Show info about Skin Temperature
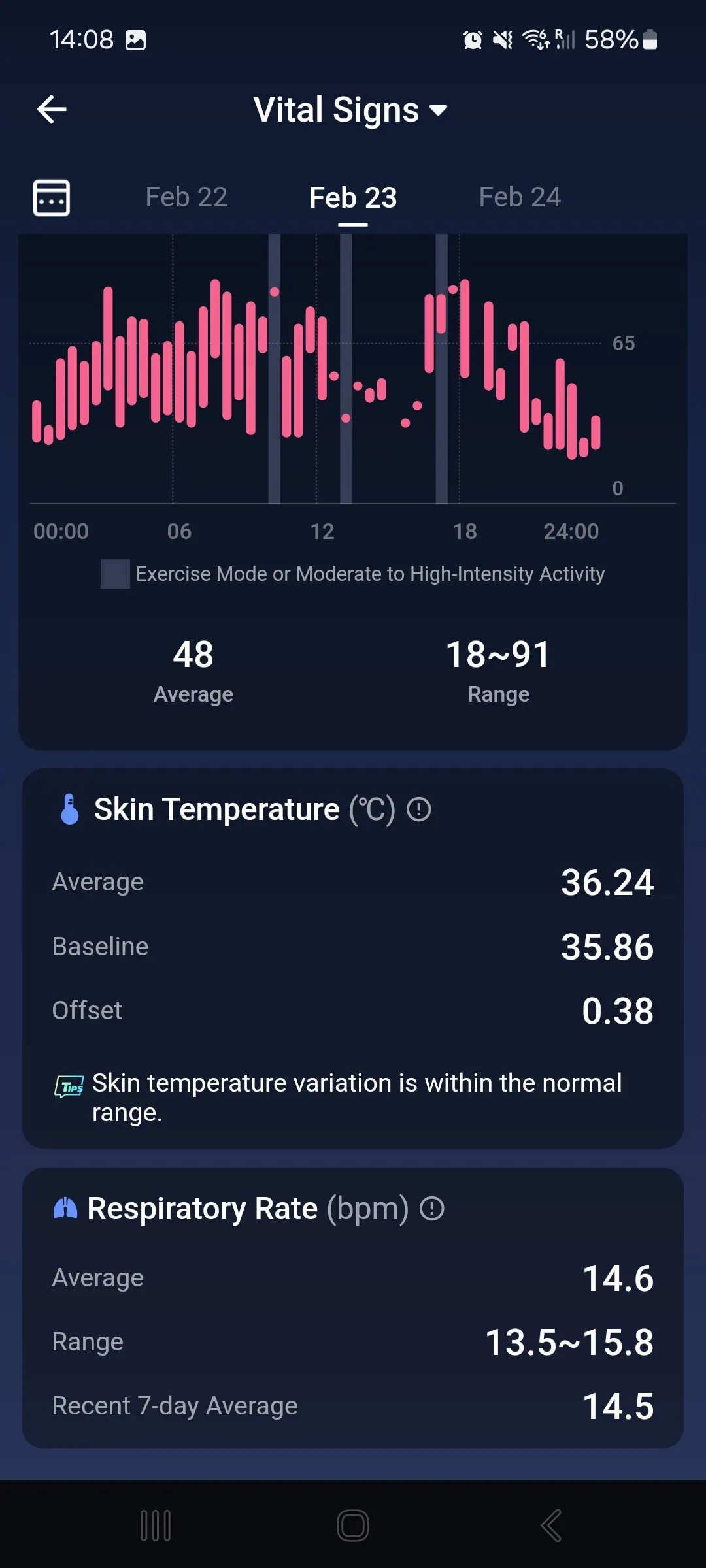The image size is (706, 1568). tap(419, 809)
